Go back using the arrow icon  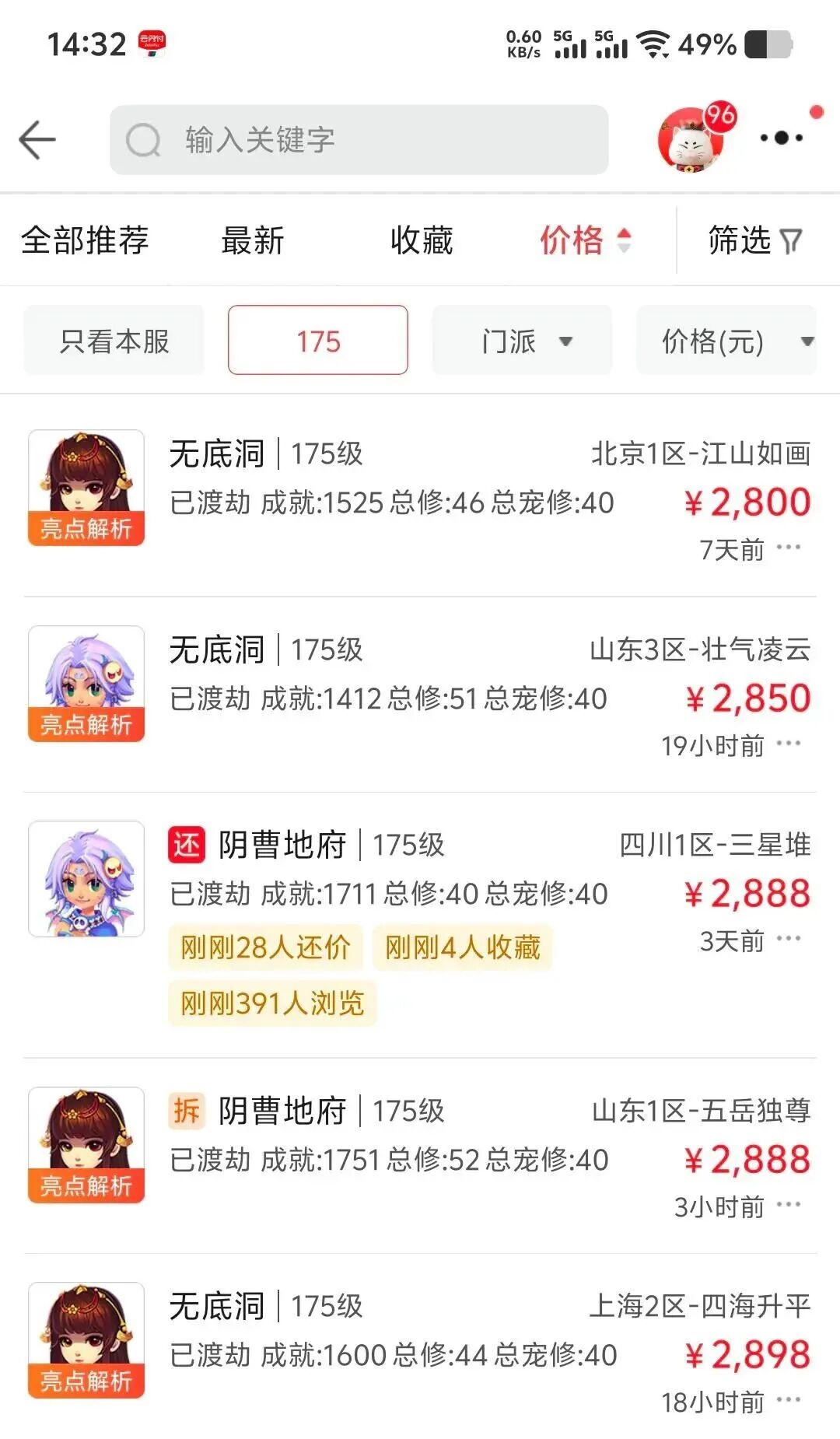click(37, 140)
